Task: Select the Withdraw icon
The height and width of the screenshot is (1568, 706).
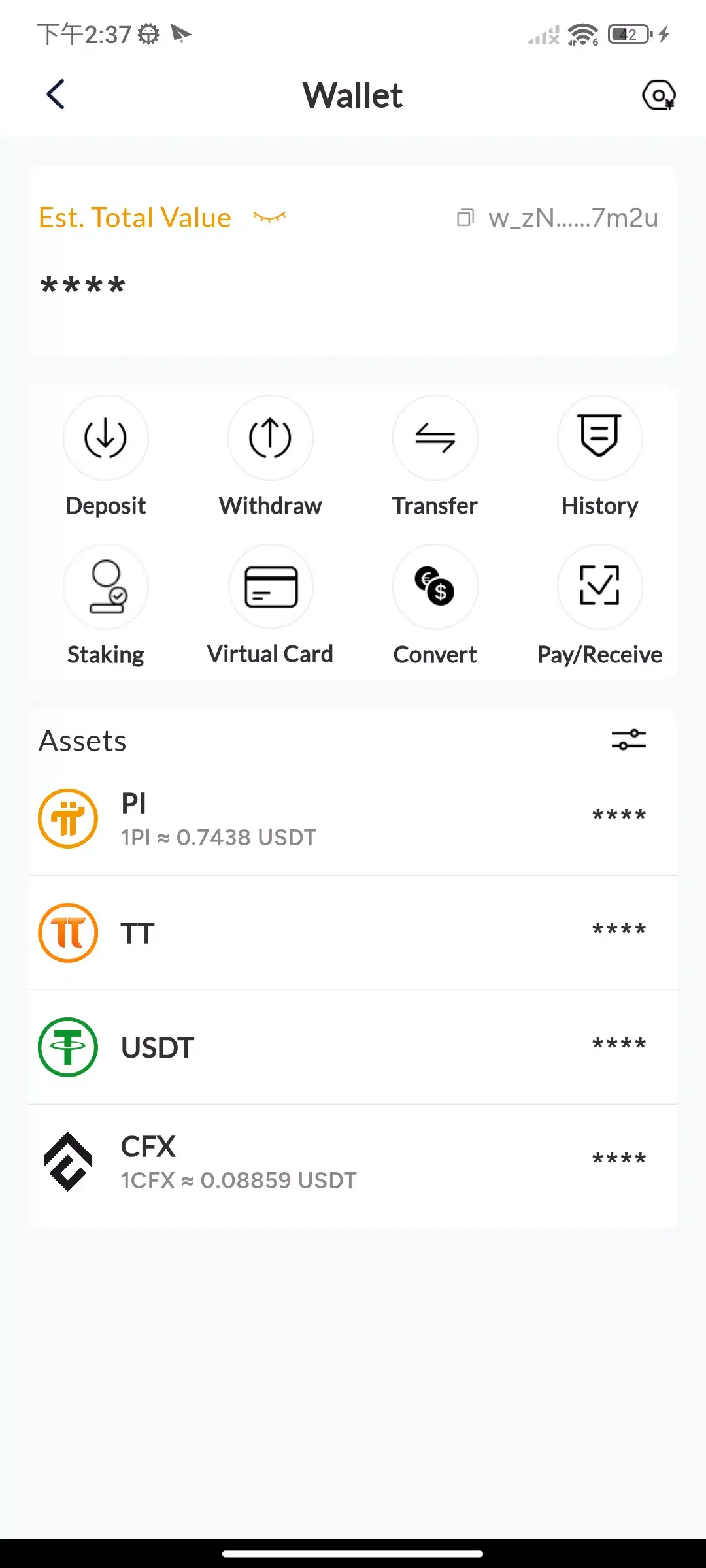Action: pyautogui.click(x=270, y=438)
